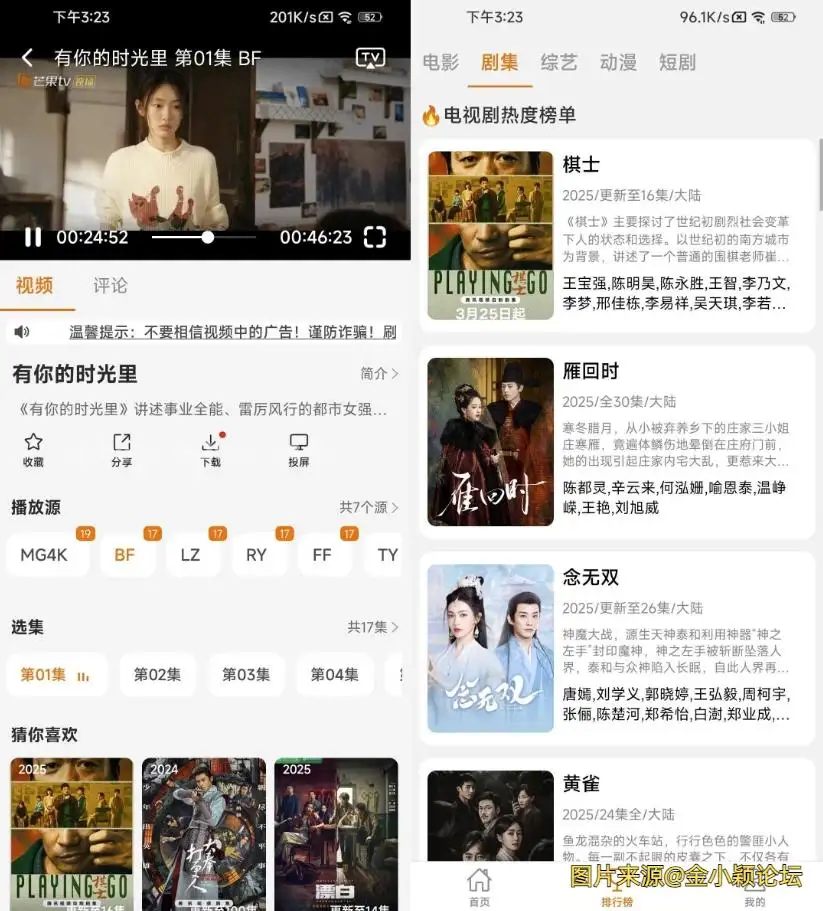Cast video with the TV icon
Image resolution: width=823 pixels, height=911 pixels.
coord(370,58)
